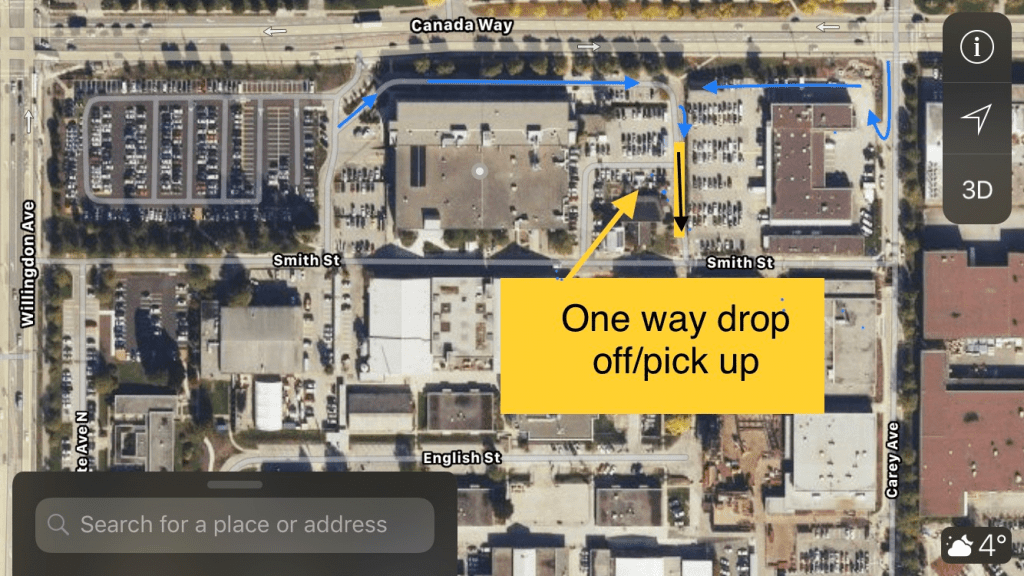This screenshot has height=576, width=1024.
Task: Center map on current location arrow
Action: tap(976, 119)
